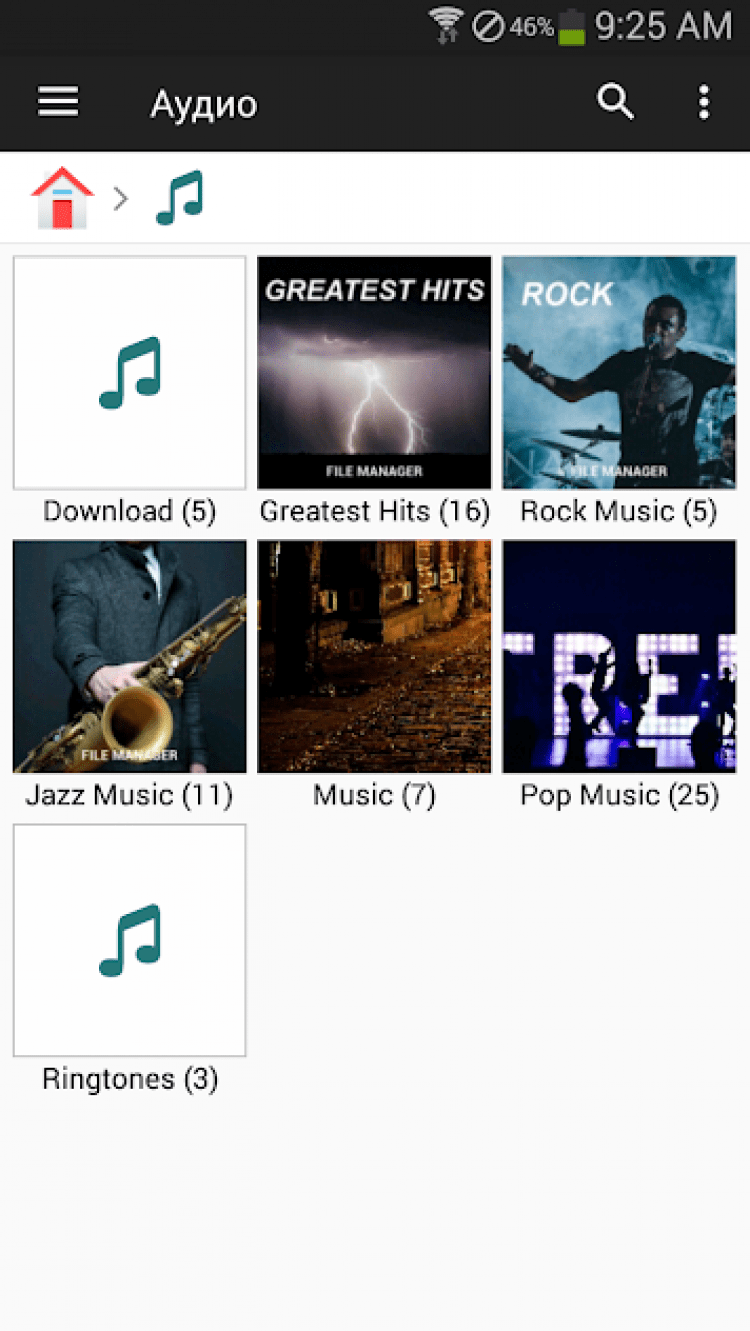Open the hamburger drawer menu
This screenshot has height=1331, width=750.
[x=58, y=102]
